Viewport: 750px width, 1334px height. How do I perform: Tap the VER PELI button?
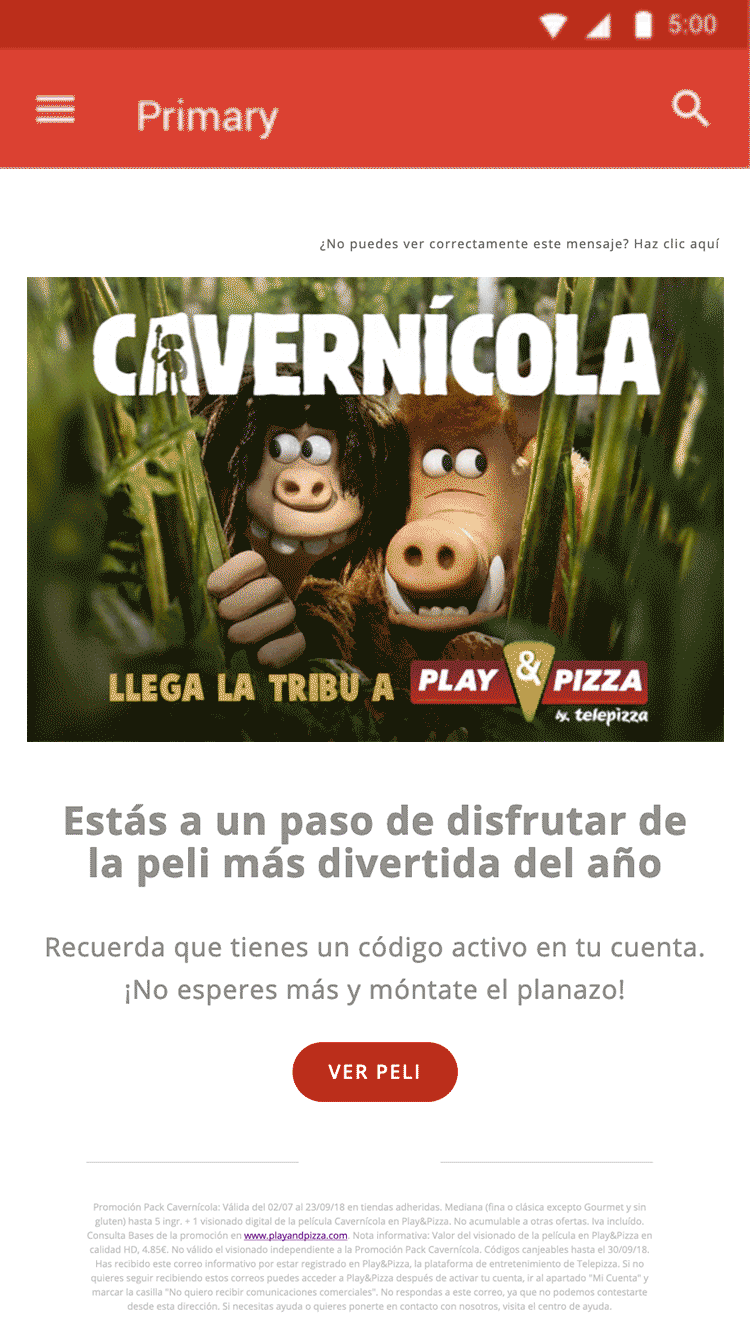tap(375, 1072)
